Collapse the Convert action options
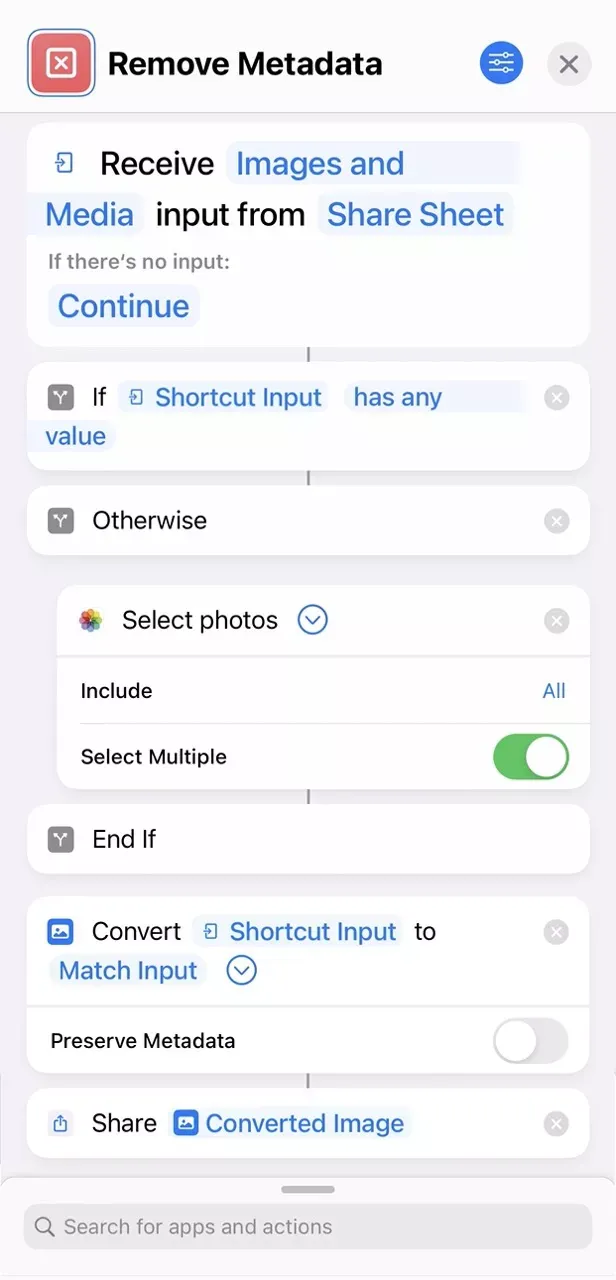This screenshot has height=1280, width=616. [x=241, y=971]
